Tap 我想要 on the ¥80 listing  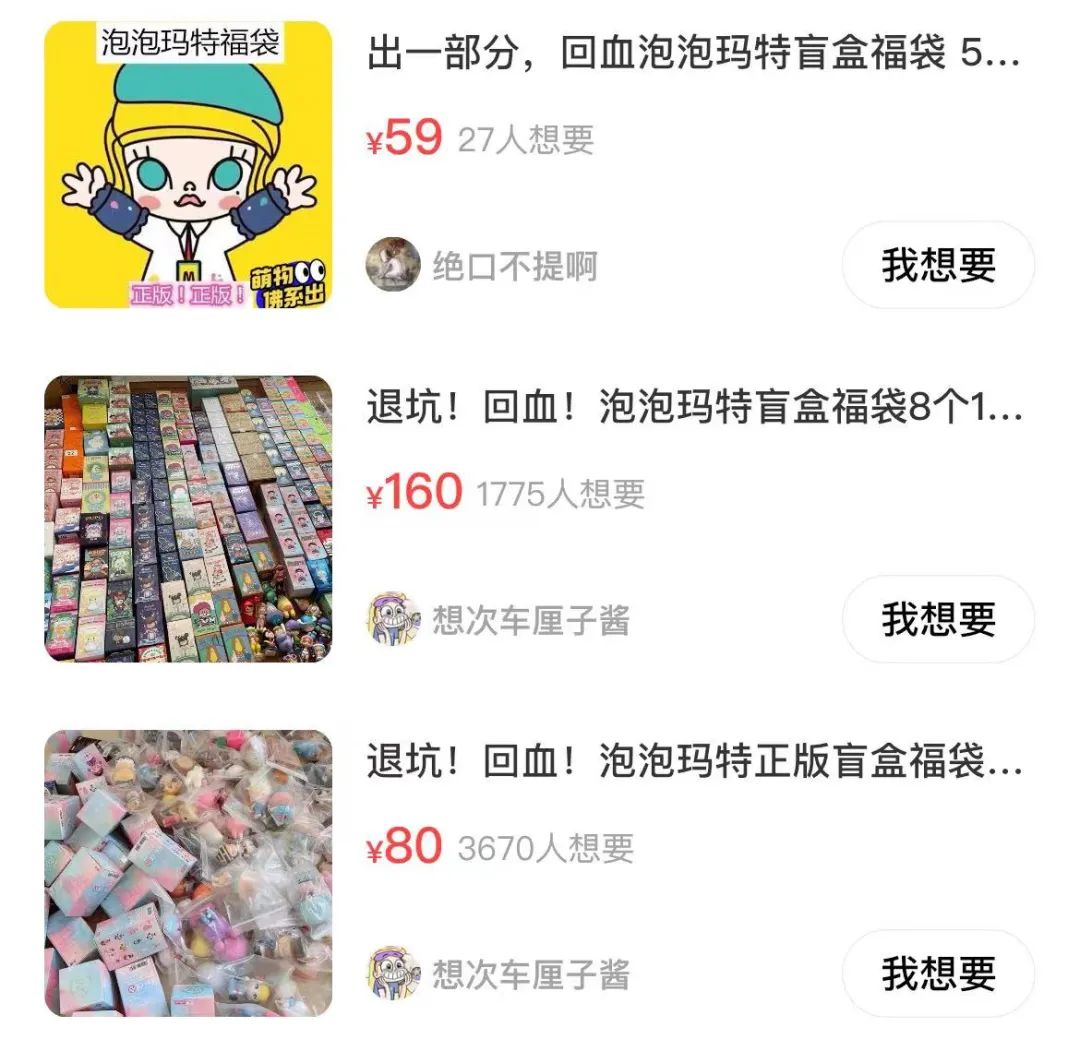[x=938, y=973]
